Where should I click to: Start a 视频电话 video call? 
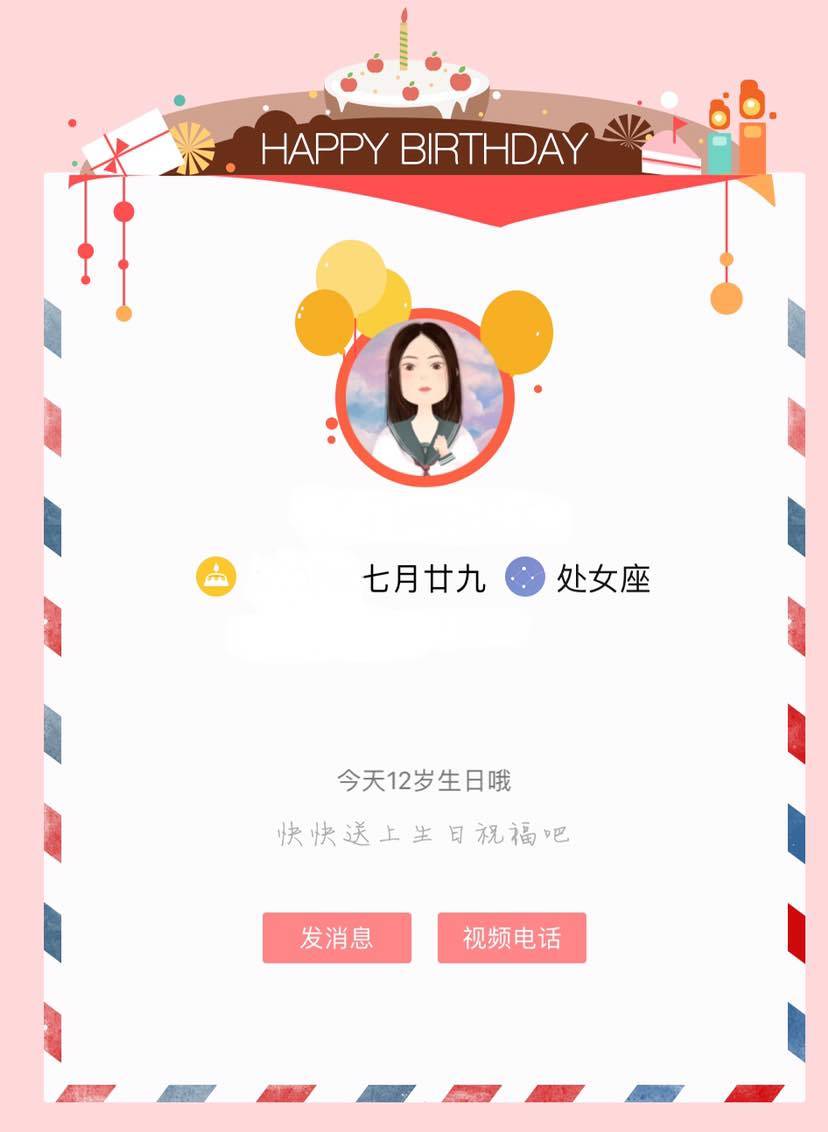(511, 938)
